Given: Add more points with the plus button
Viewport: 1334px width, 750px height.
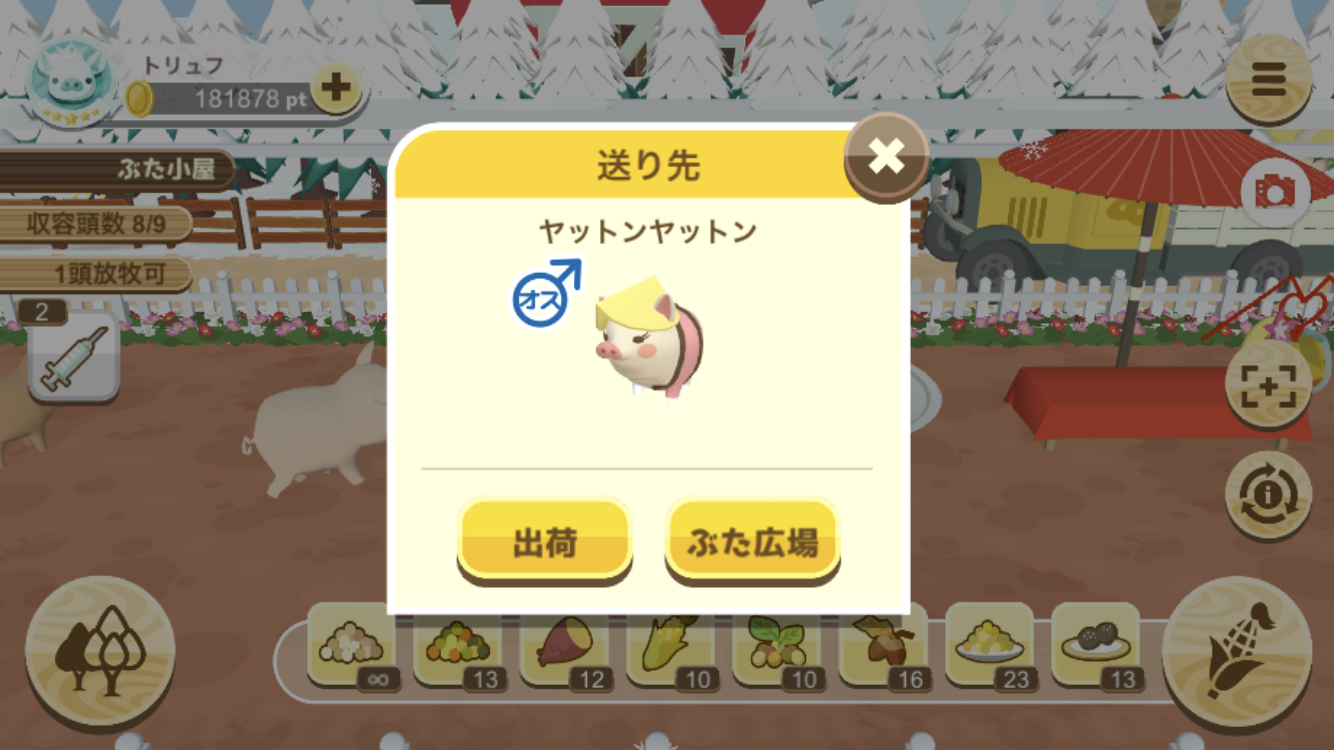Looking at the screenshot, I should point(336,88).
